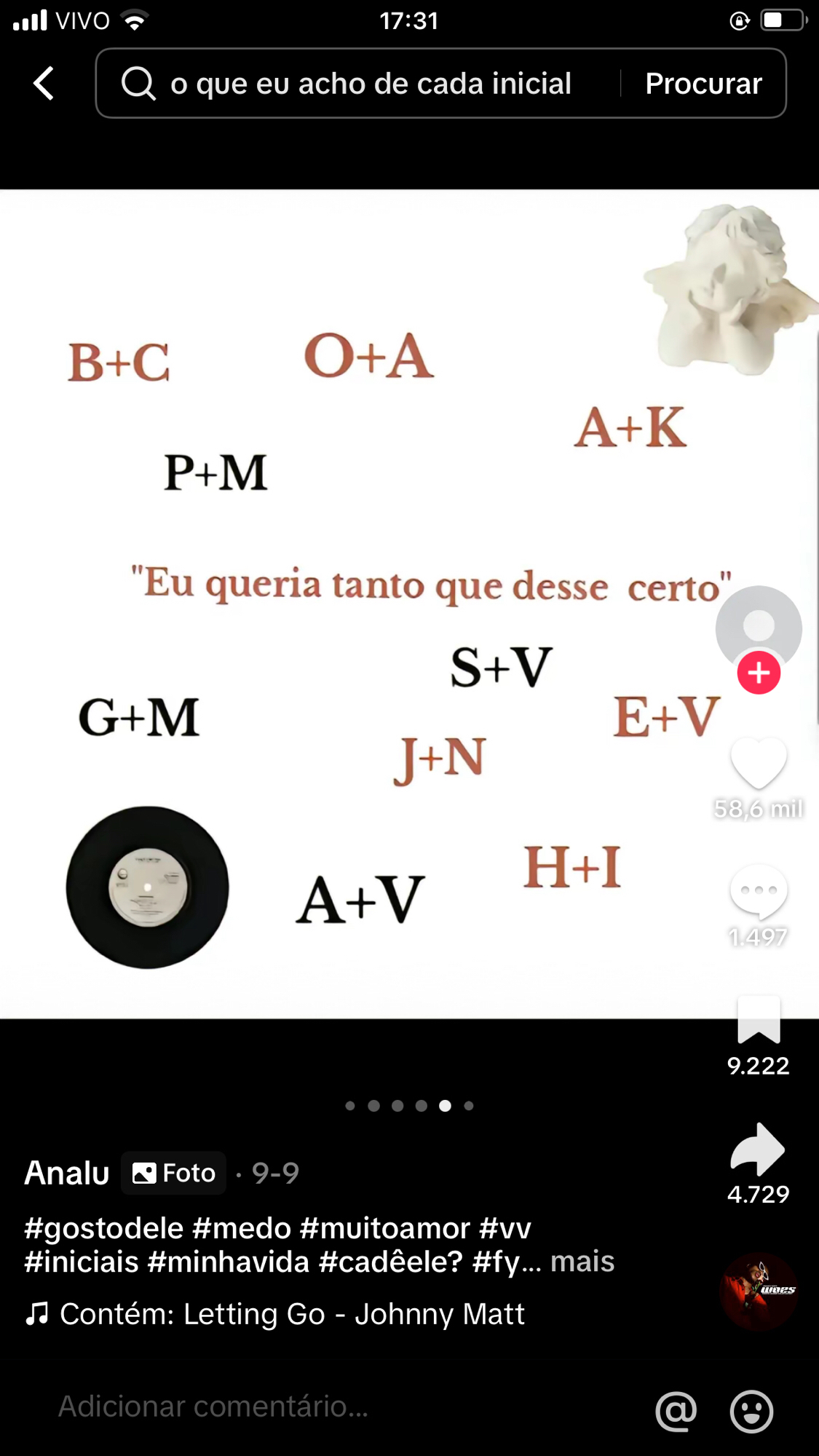Tap the search field with the query text
The image size is (819, 1456).
[x=370, y=84]
